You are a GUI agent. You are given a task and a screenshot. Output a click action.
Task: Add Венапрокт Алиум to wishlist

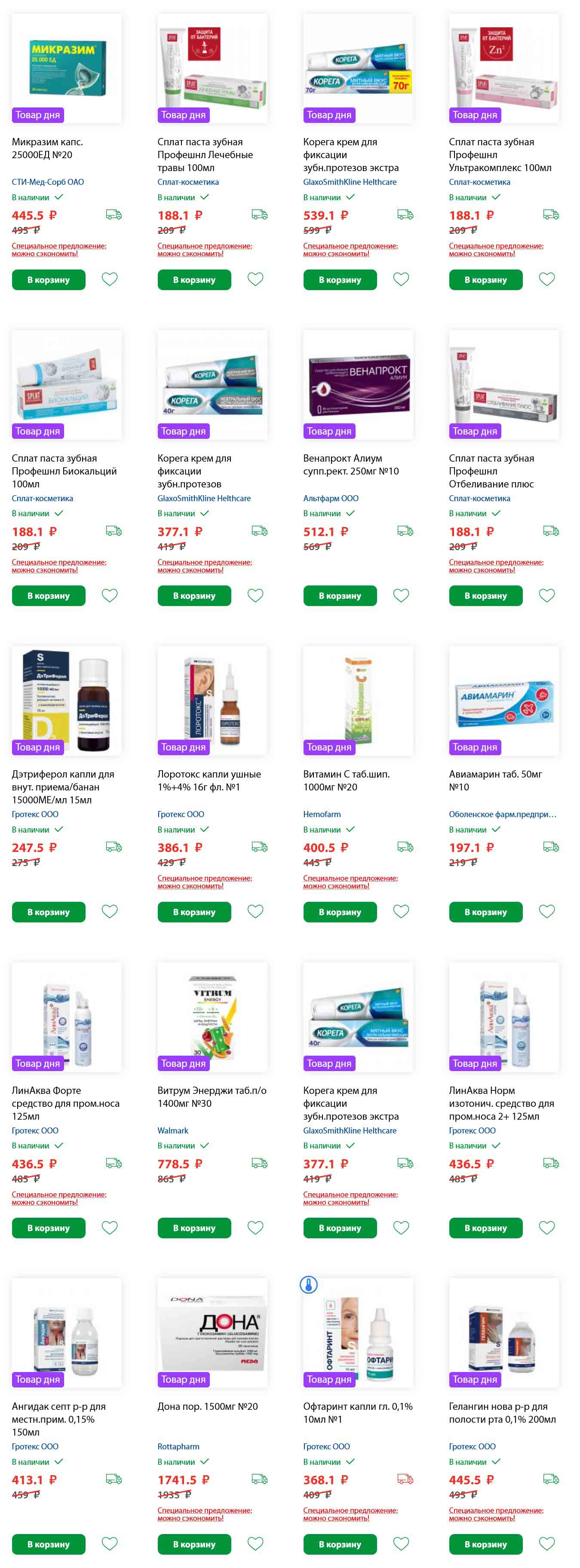coord(401,595)
